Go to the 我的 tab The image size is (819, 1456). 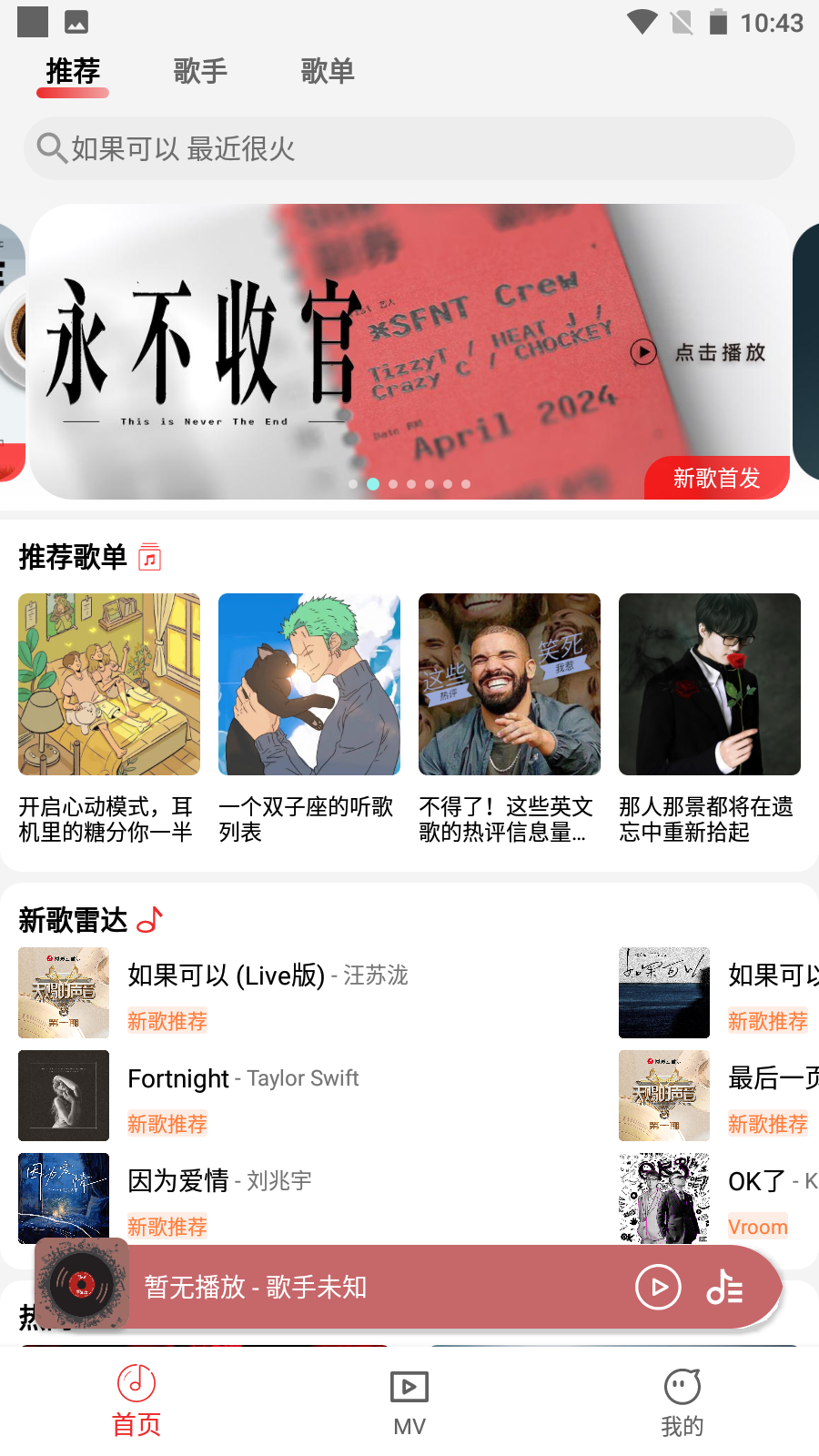[682, 1401]
